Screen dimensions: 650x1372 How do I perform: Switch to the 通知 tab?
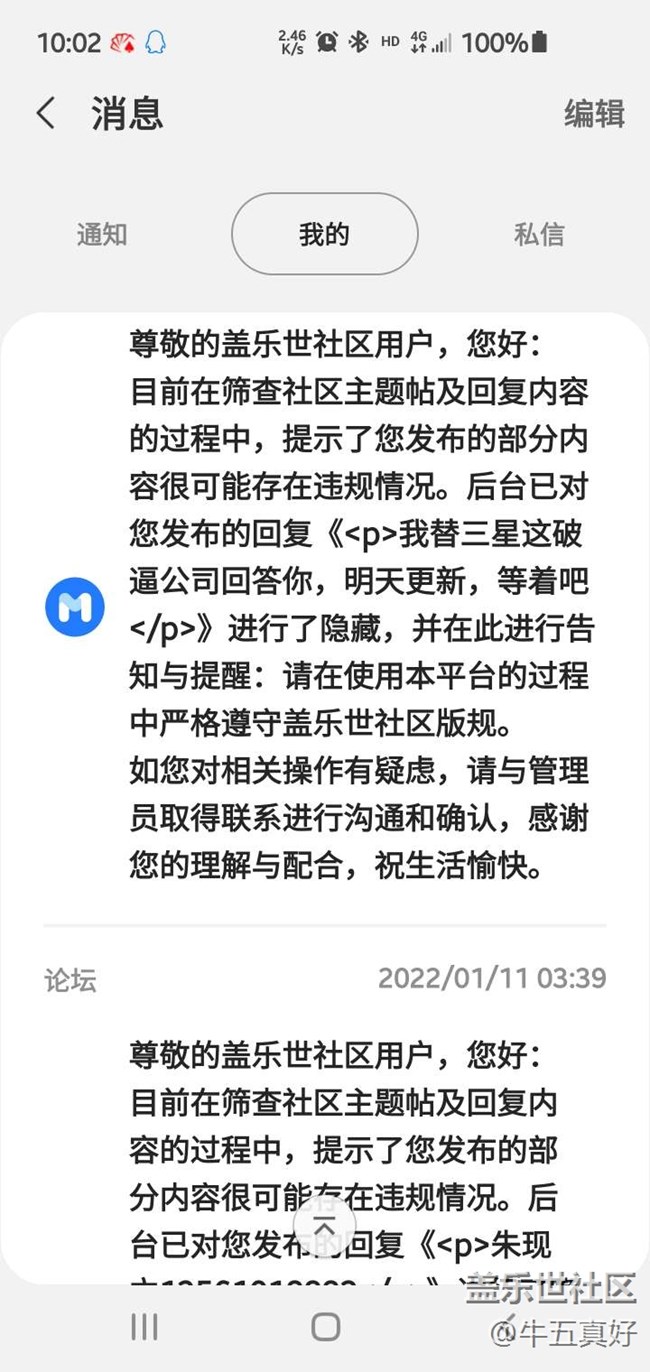coord(102,234)
